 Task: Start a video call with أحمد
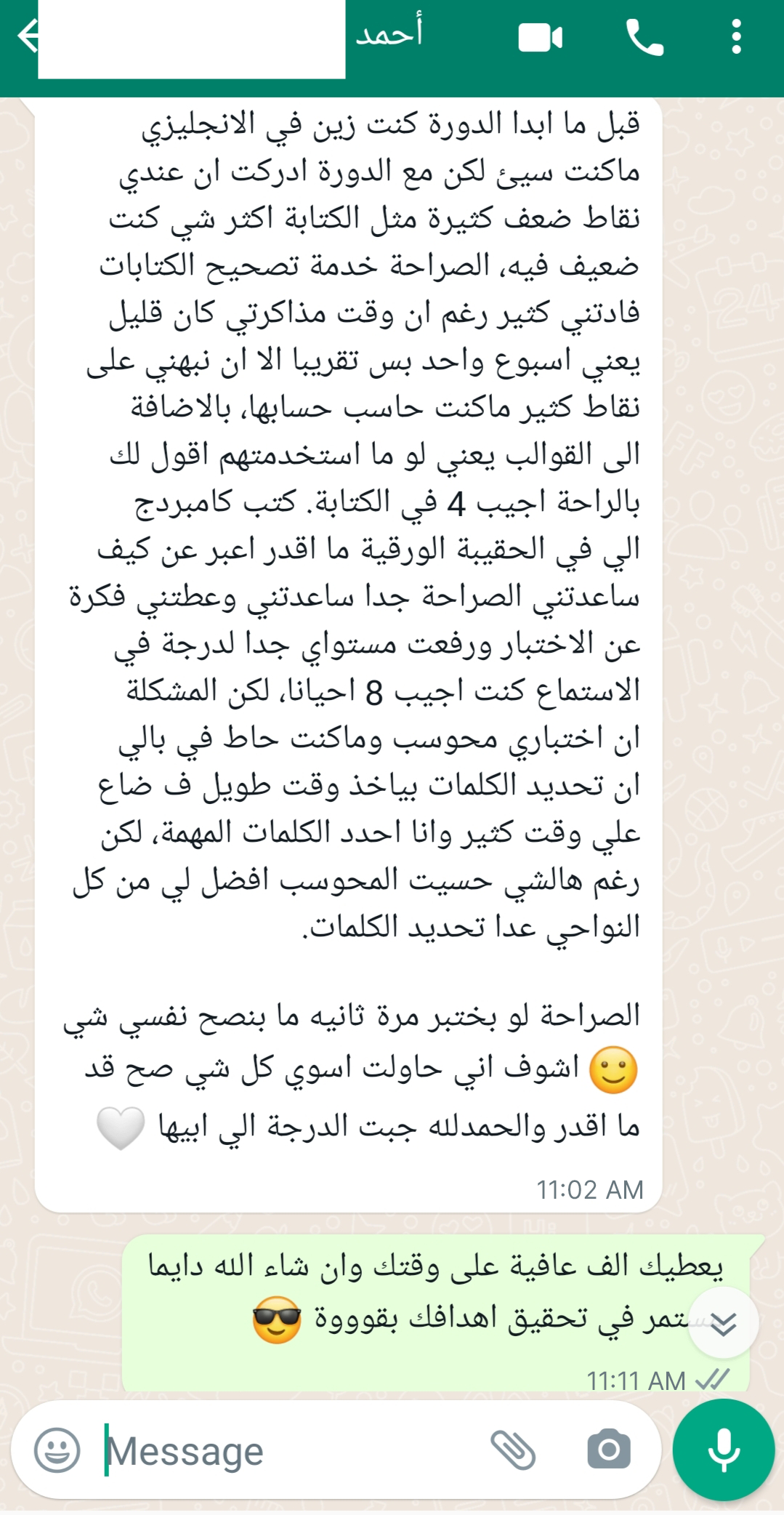(540, 38)
